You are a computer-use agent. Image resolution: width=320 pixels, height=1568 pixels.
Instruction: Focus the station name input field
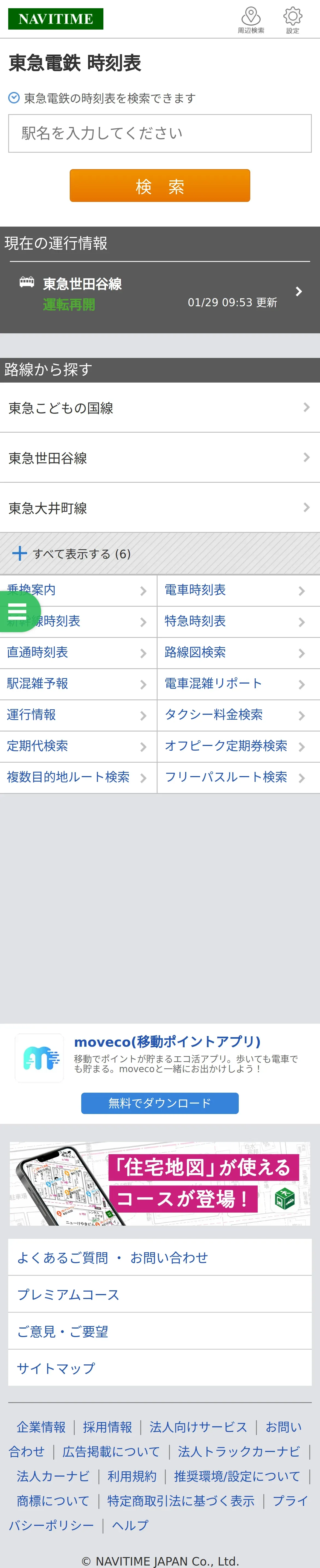coord(159,133)
